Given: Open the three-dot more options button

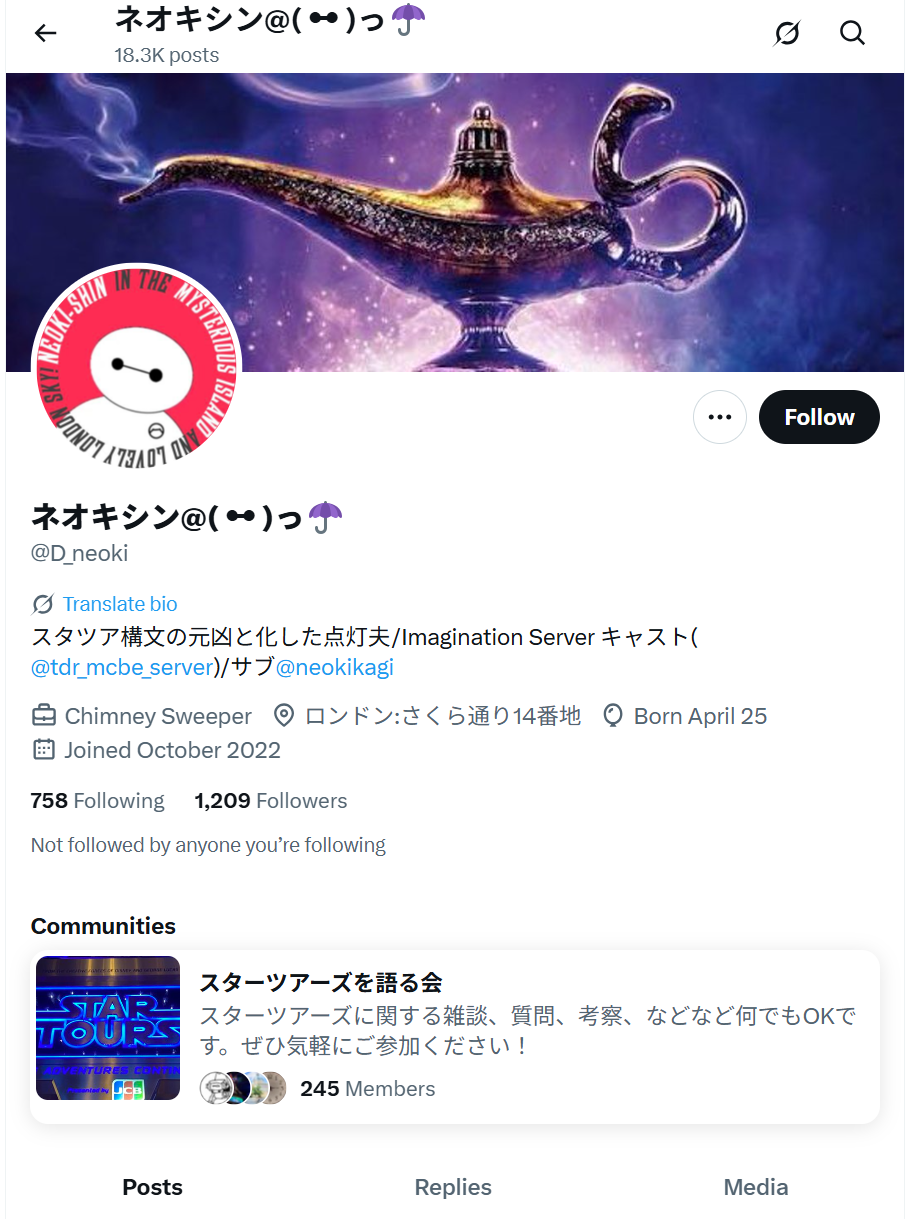Looking at the screenshot, I should (x=720, y=417).
